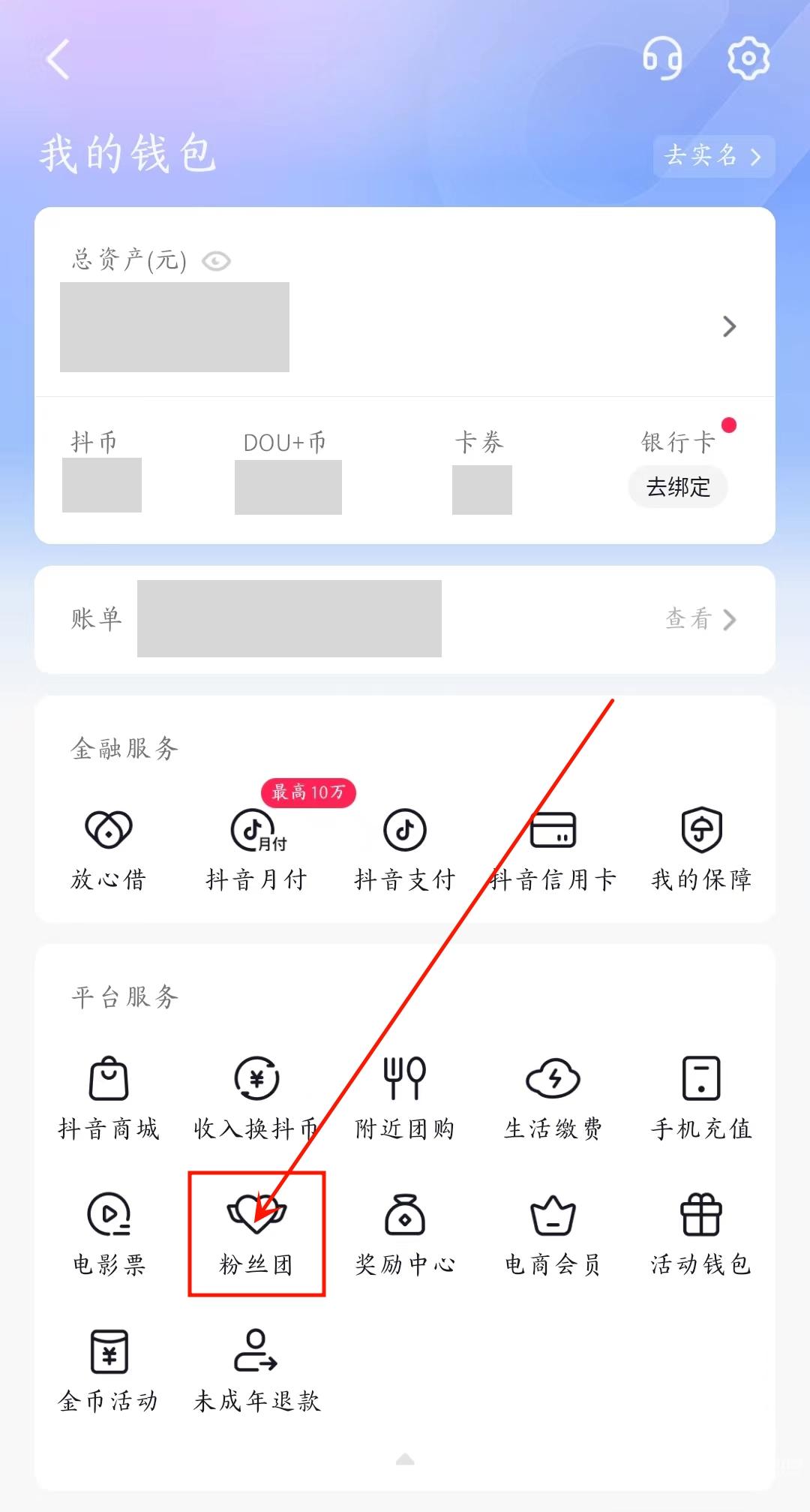
Task: Open 抖音月付
Action: 256,849
